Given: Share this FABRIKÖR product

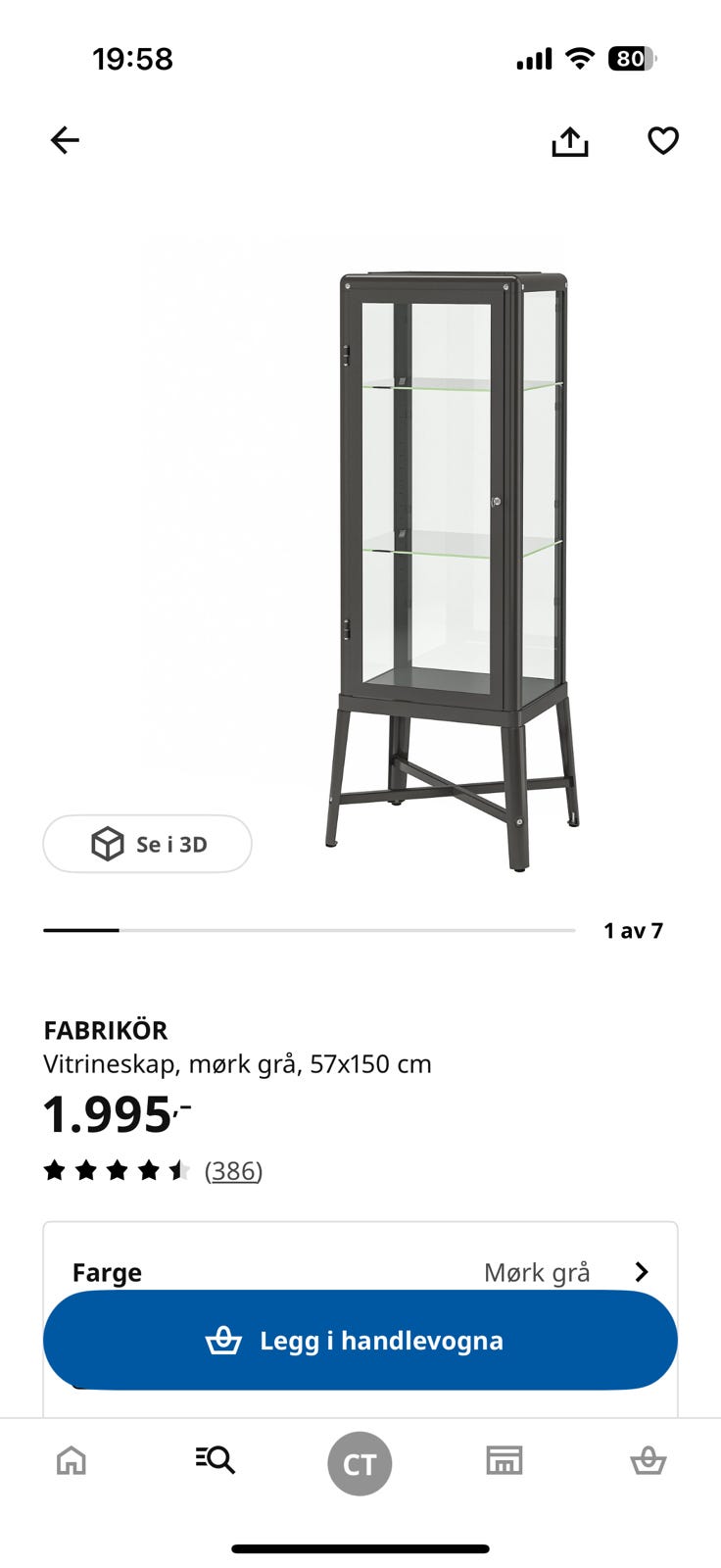Looking at the screenshot, I should [570, 141].
